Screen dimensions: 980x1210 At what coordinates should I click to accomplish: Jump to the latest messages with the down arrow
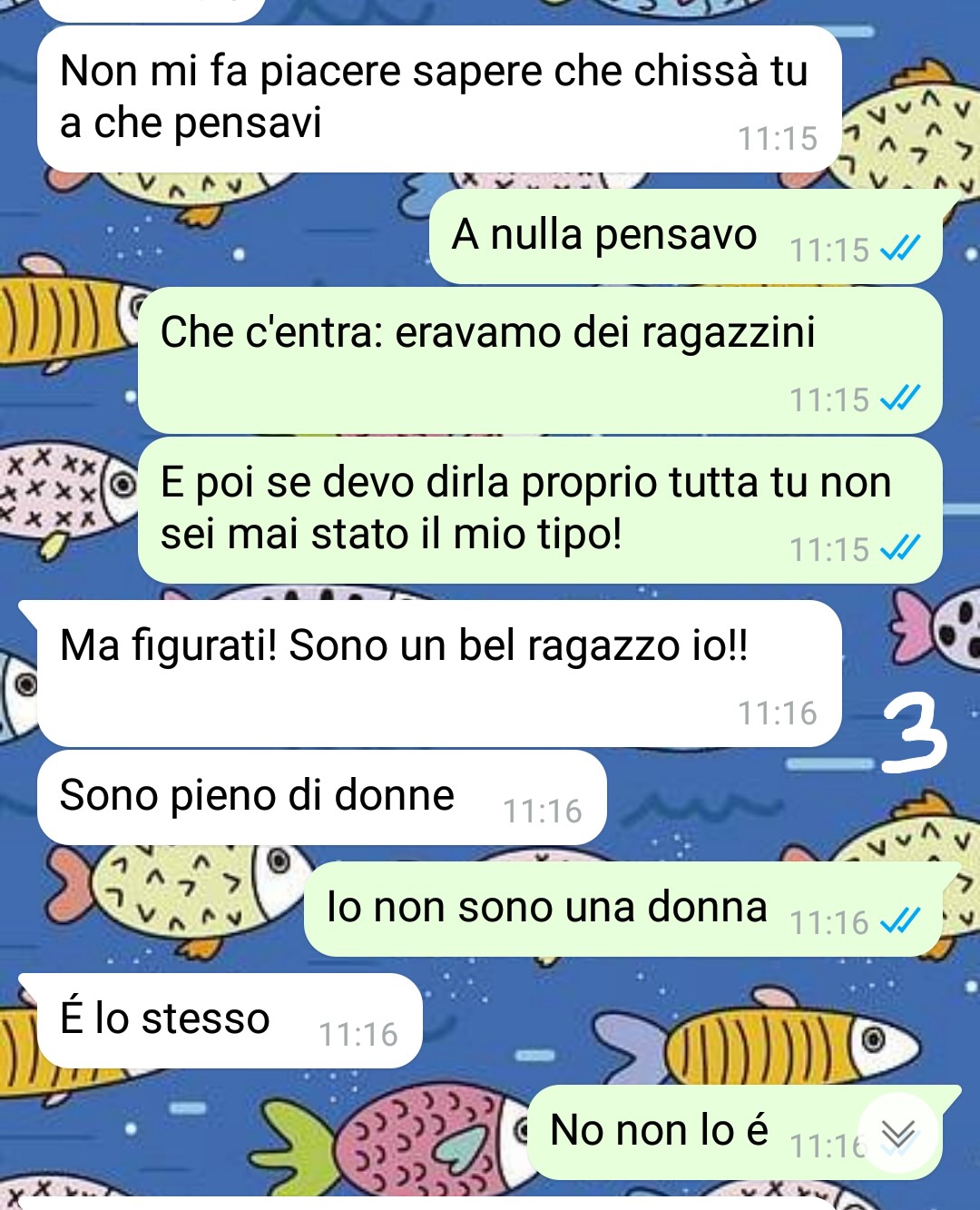click(x=898, y=1134)
